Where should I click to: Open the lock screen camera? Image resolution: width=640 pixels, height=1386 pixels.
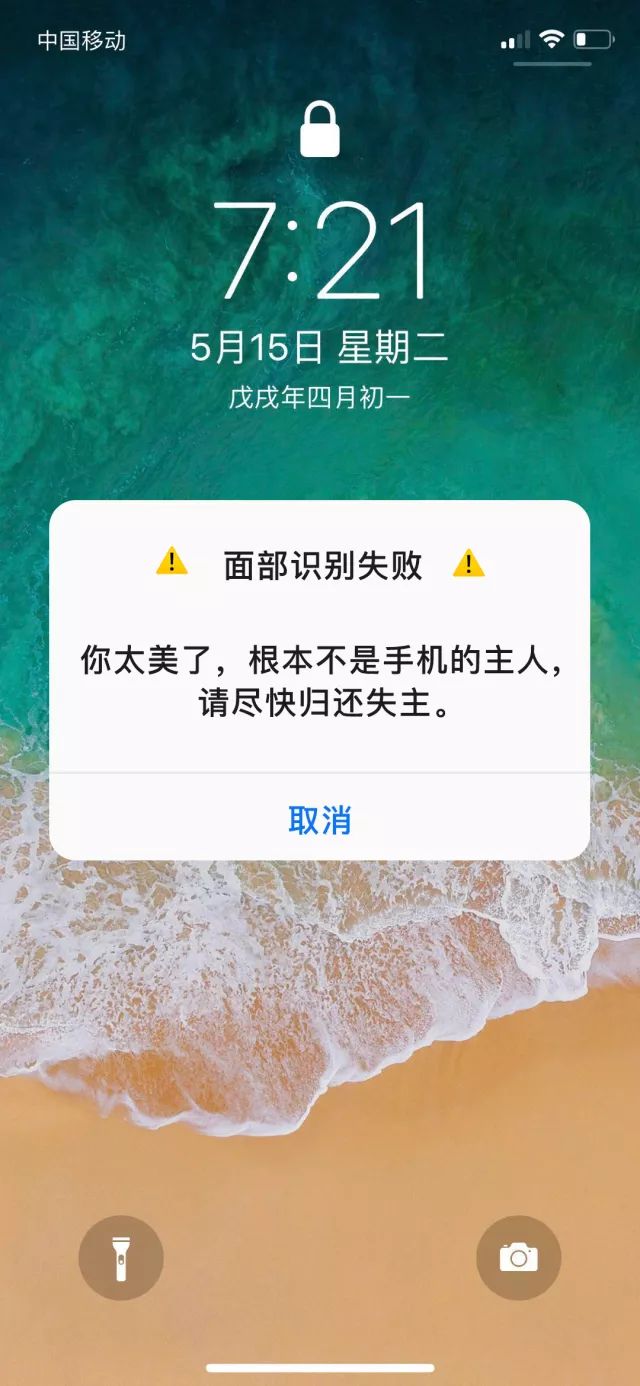pyautogui.click(x=518, y=1257)
